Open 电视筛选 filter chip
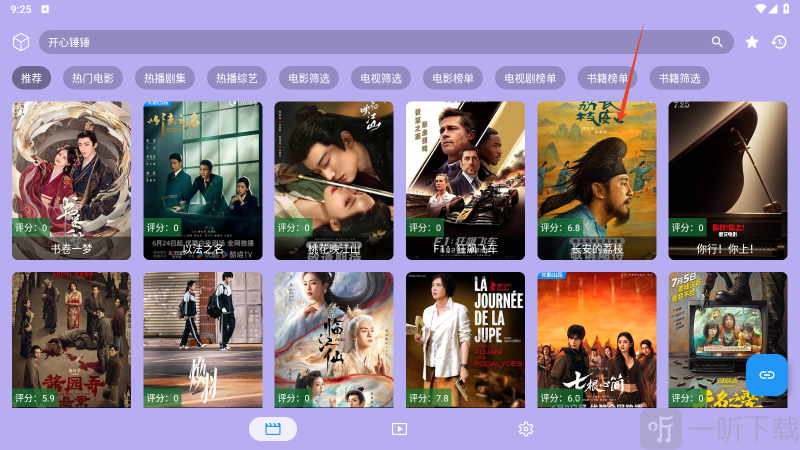This screenshot has height=450, width=800. (x=381, y=78)
